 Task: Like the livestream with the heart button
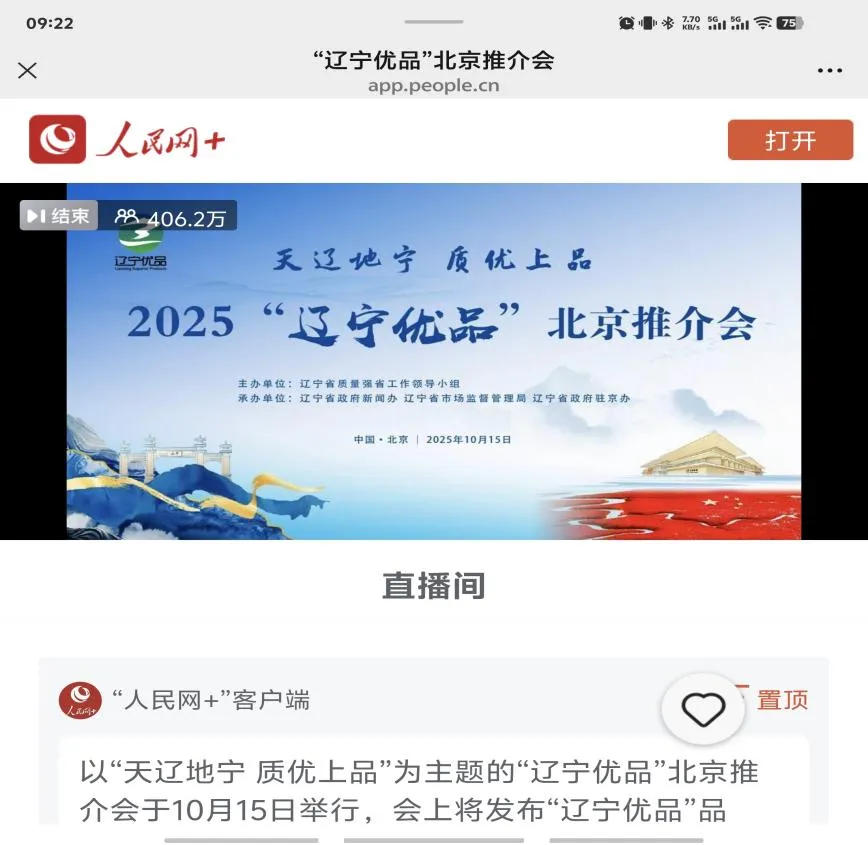coord(703,709)
